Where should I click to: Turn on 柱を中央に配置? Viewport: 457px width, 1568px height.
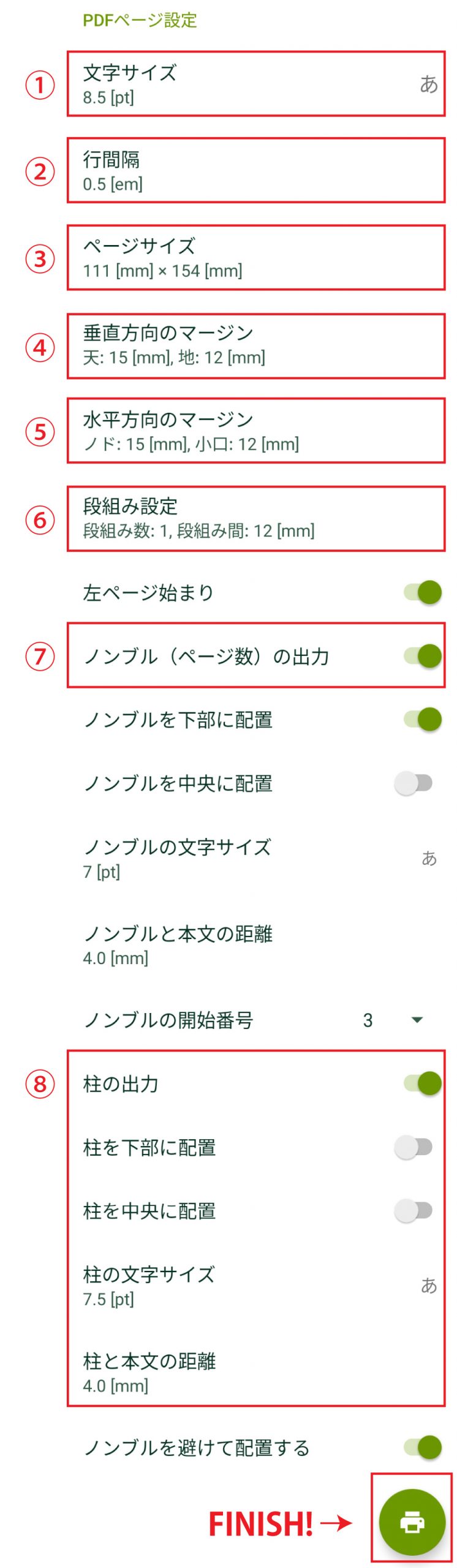(414, 1210)
